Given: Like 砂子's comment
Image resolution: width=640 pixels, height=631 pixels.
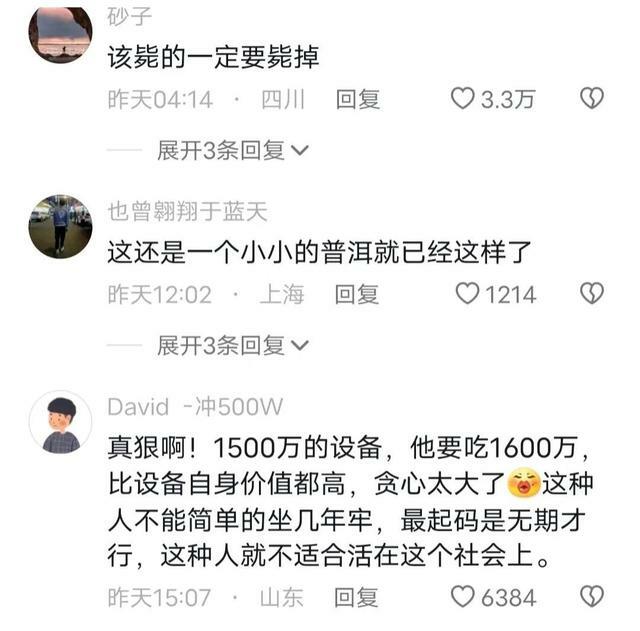Looking at the screenshot, I should [462, 99].
